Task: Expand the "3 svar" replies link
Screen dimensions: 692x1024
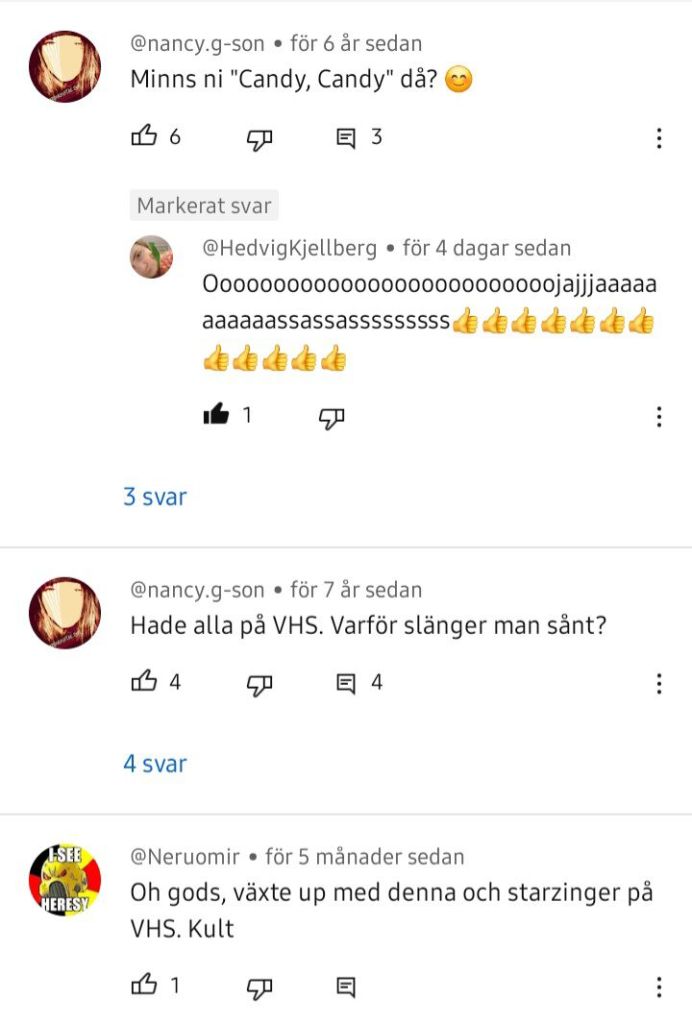Action: point(155,496)
